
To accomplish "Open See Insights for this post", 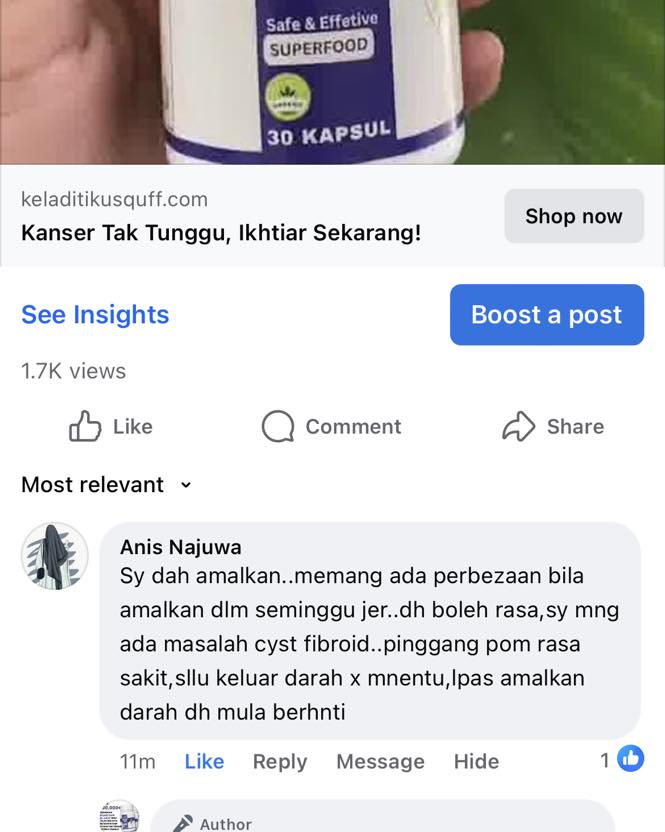I will 95,314.
